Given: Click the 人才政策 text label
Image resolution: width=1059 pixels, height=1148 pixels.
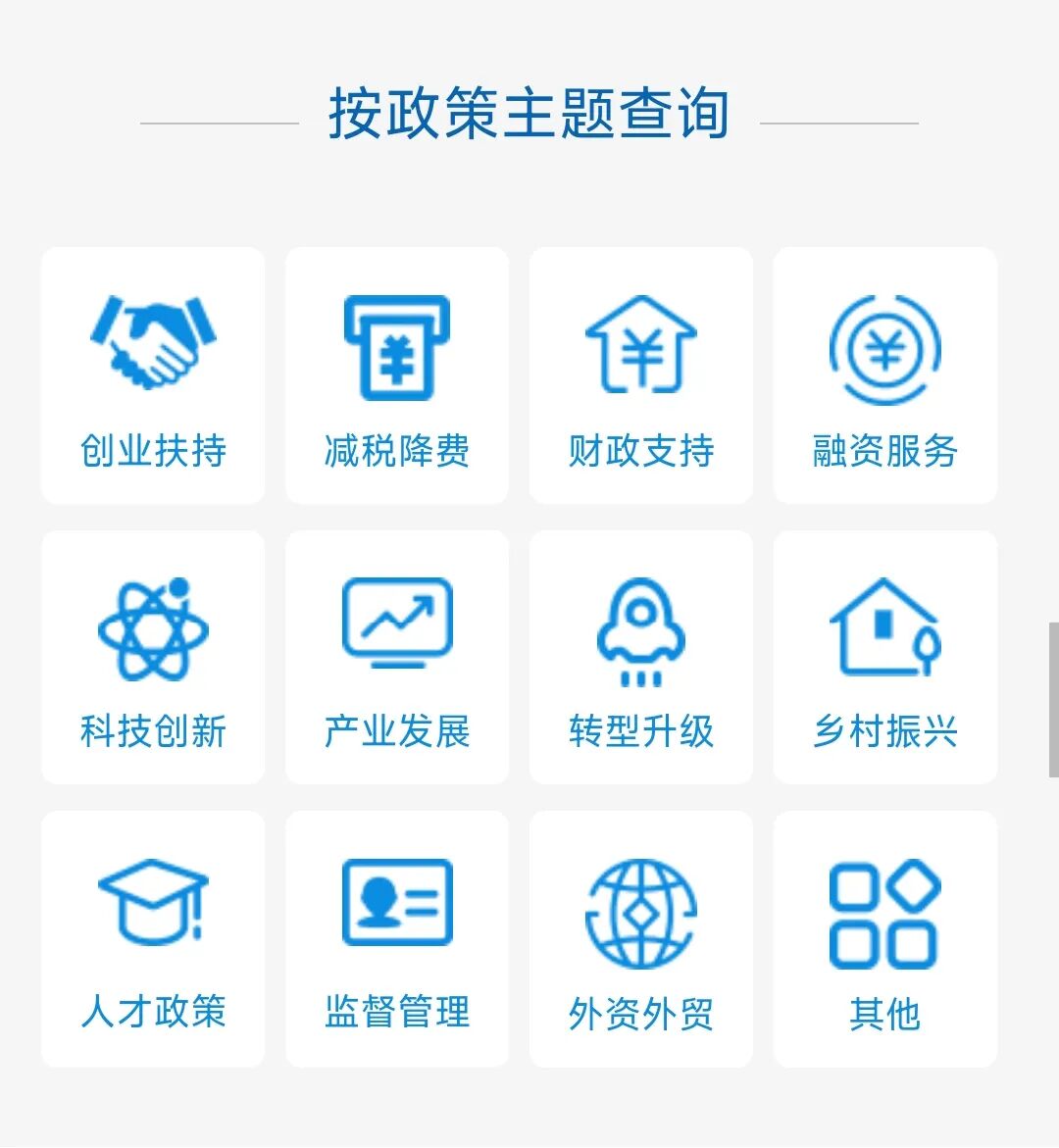Looking at the screenshot, I should click(x=152, y=1014).
